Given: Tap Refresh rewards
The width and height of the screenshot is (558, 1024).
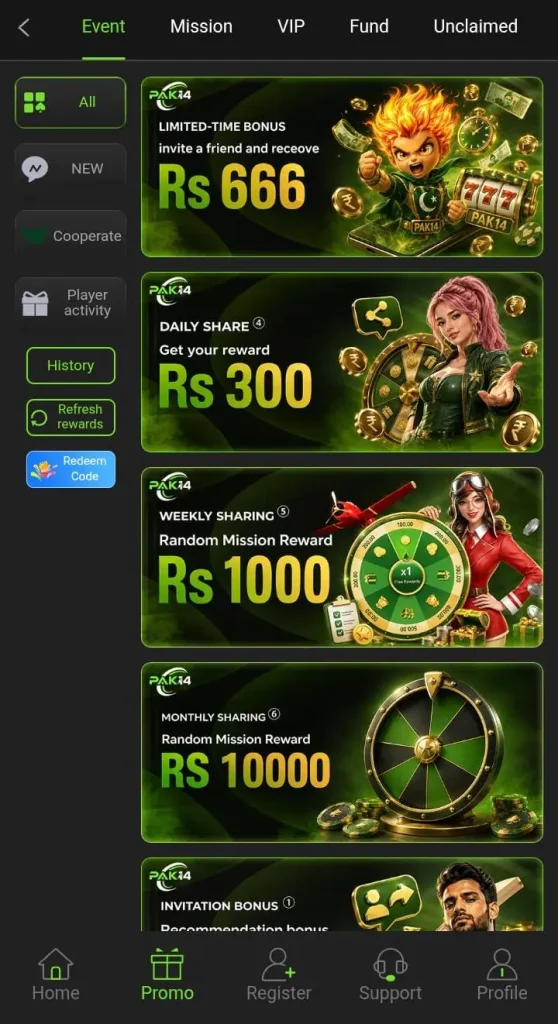Looking at the screenshot, I should (x=71, y=417).
